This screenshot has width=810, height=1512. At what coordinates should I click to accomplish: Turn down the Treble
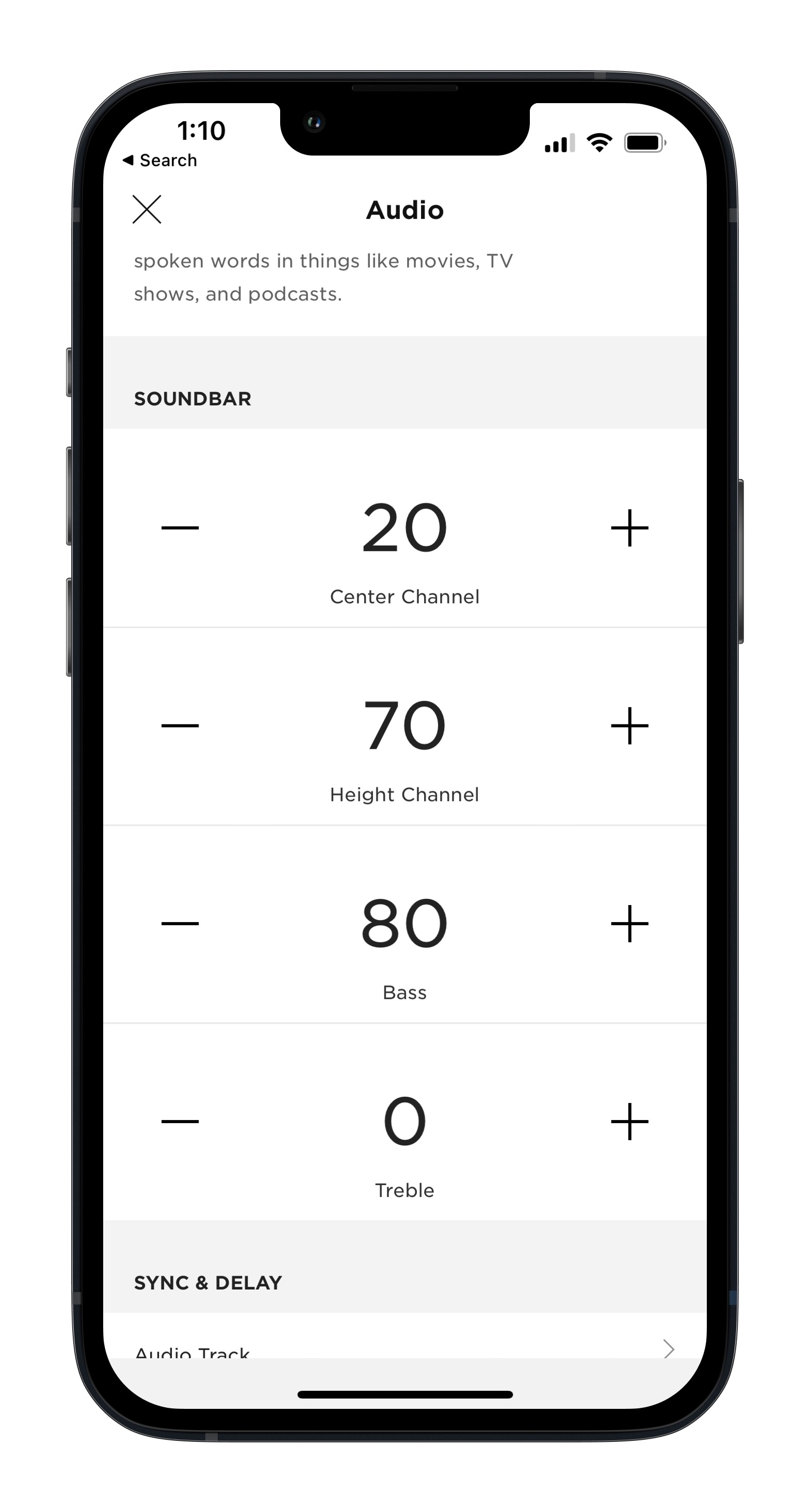click(x=180, y=1121)
